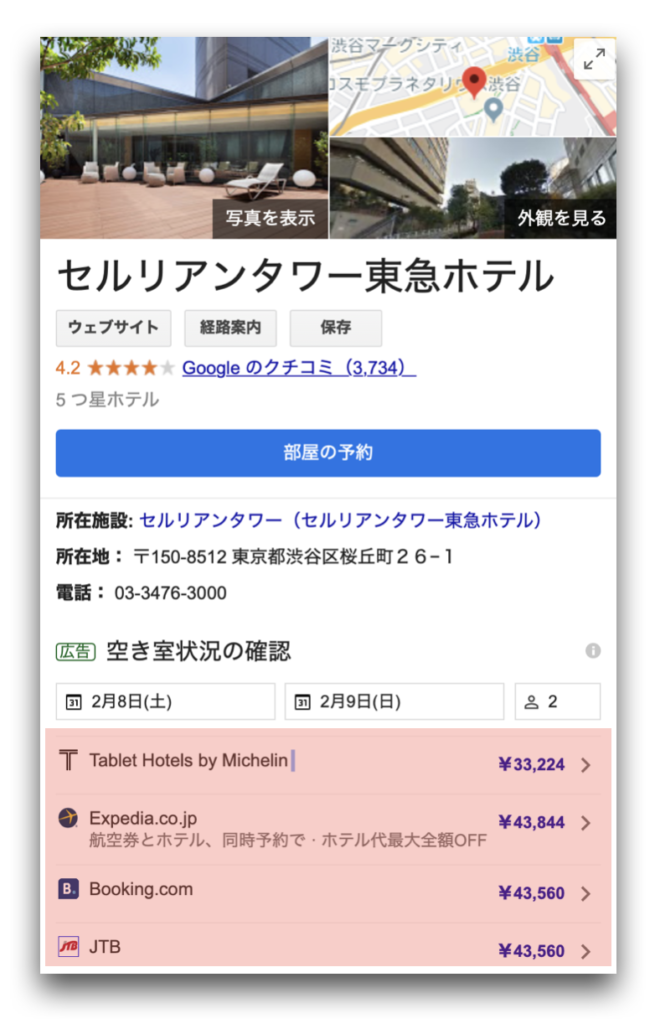Tap 写真を表示 to view hotel photos

point(270,218)
